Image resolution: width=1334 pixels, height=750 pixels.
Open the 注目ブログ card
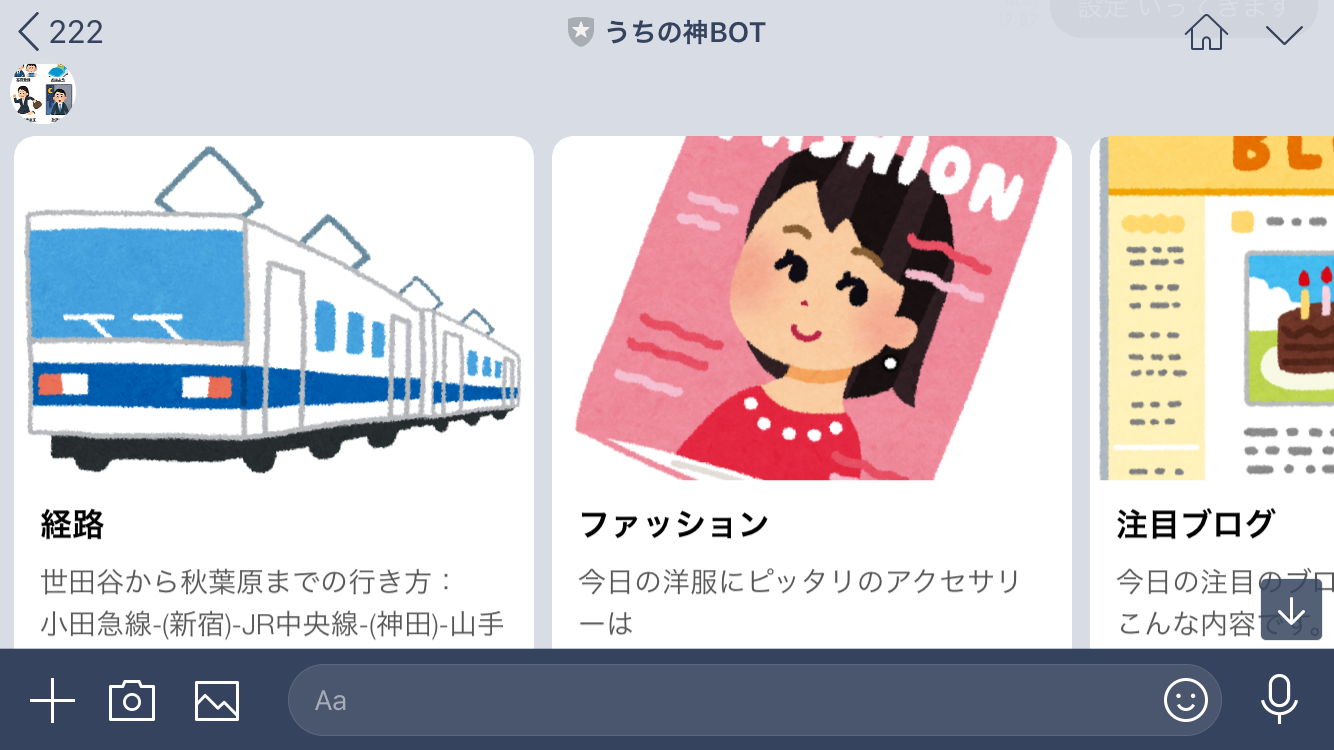click(1212, 390)
